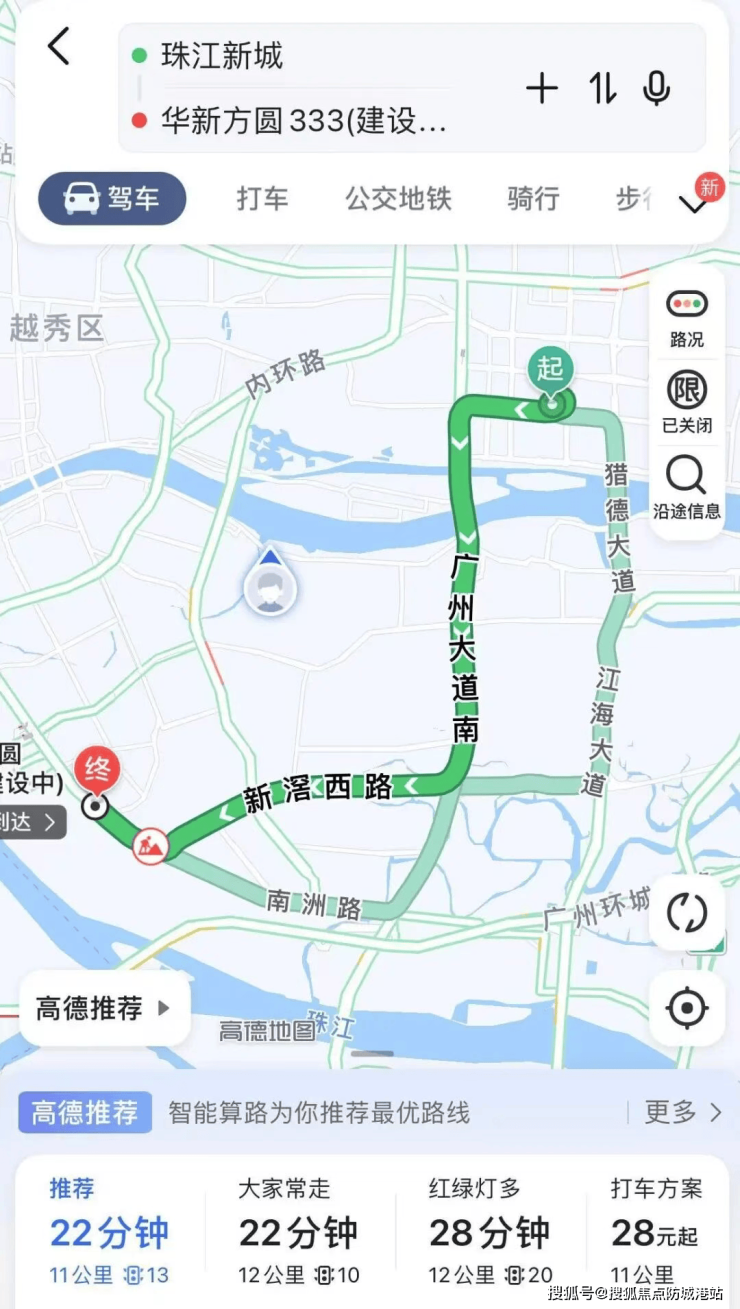Activate voice input microphone

(x=656, y=89)
